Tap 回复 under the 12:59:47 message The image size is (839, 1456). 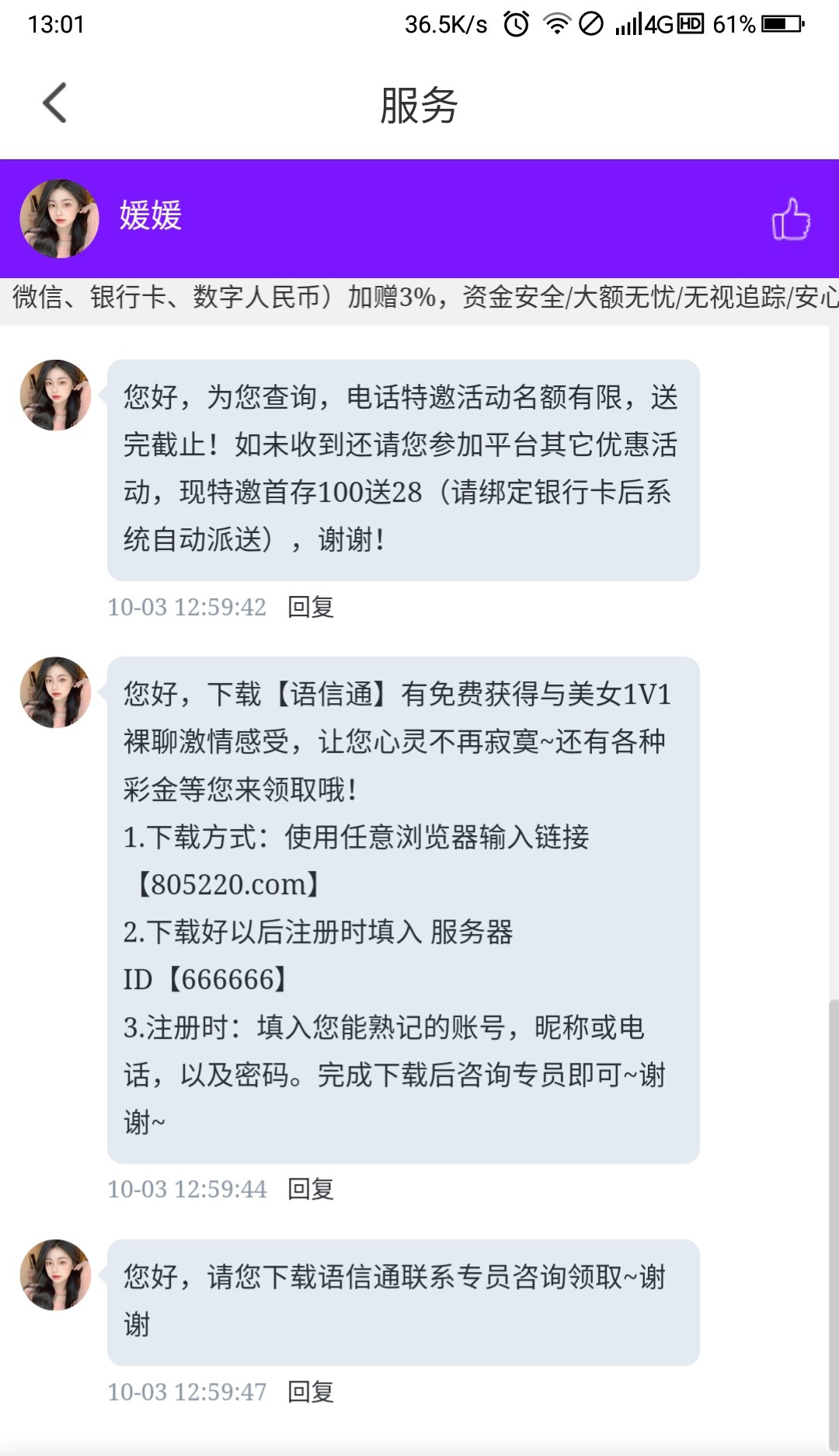[x=311, y=1392]
